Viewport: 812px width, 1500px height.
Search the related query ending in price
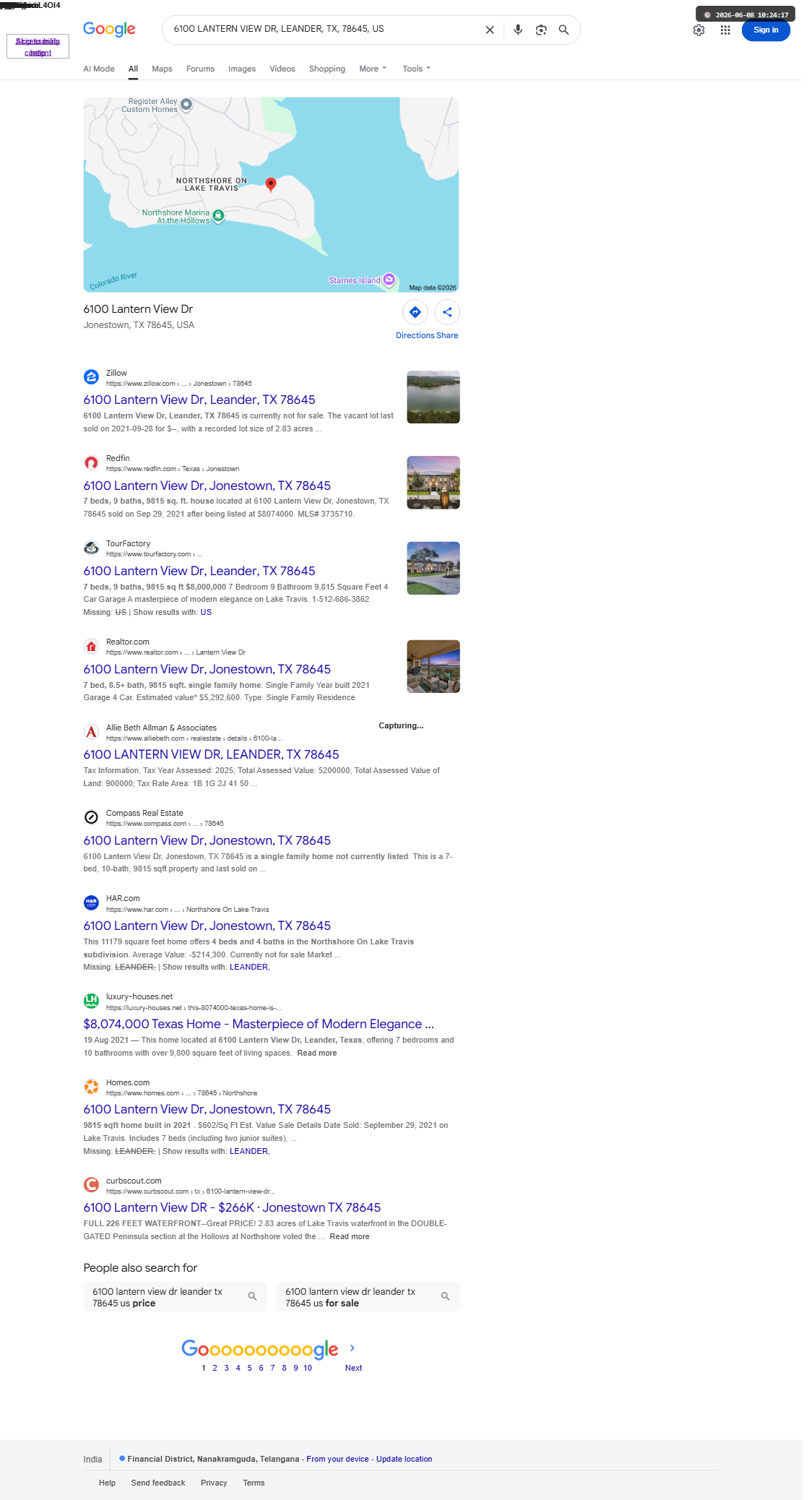(x=175, y=1297)
